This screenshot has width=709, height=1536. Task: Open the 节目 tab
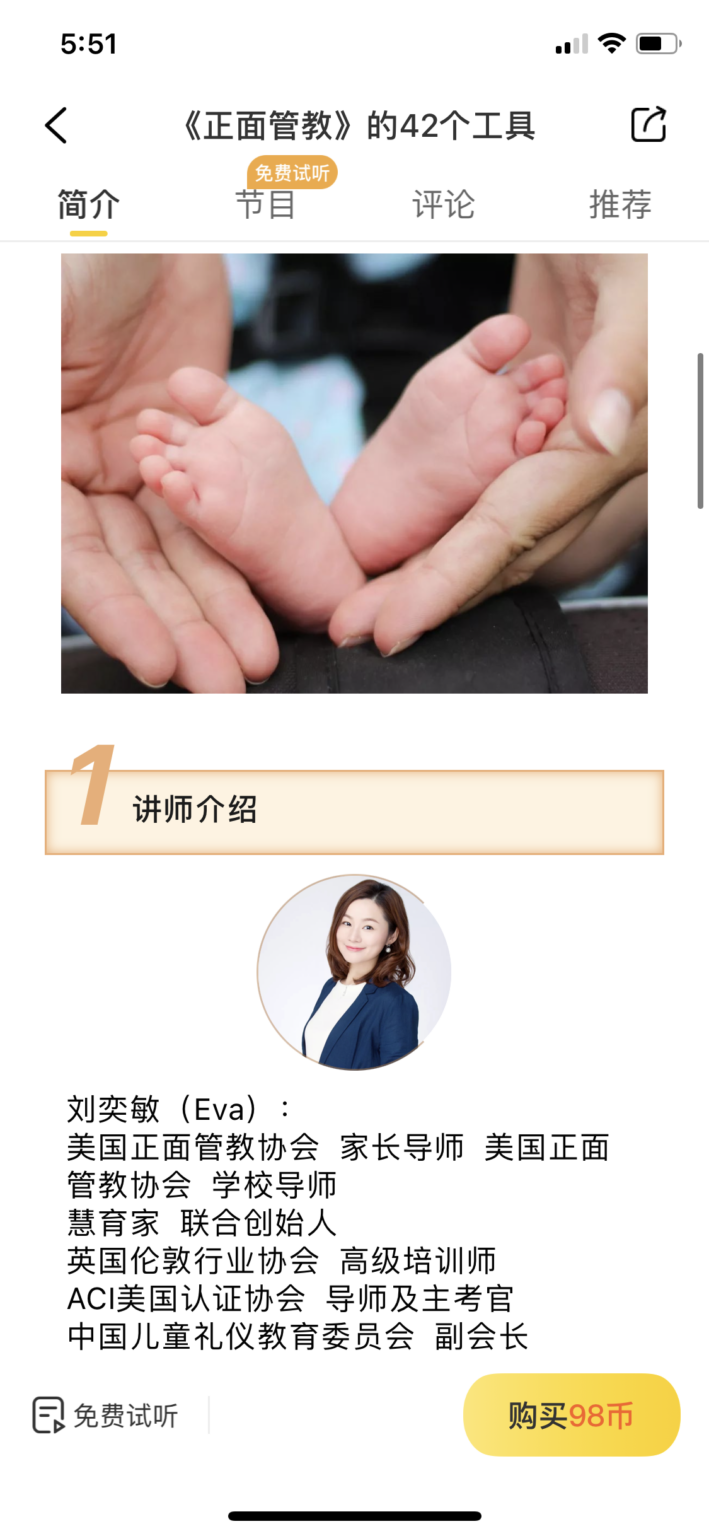pyautogui.click(x=265, y=205)
